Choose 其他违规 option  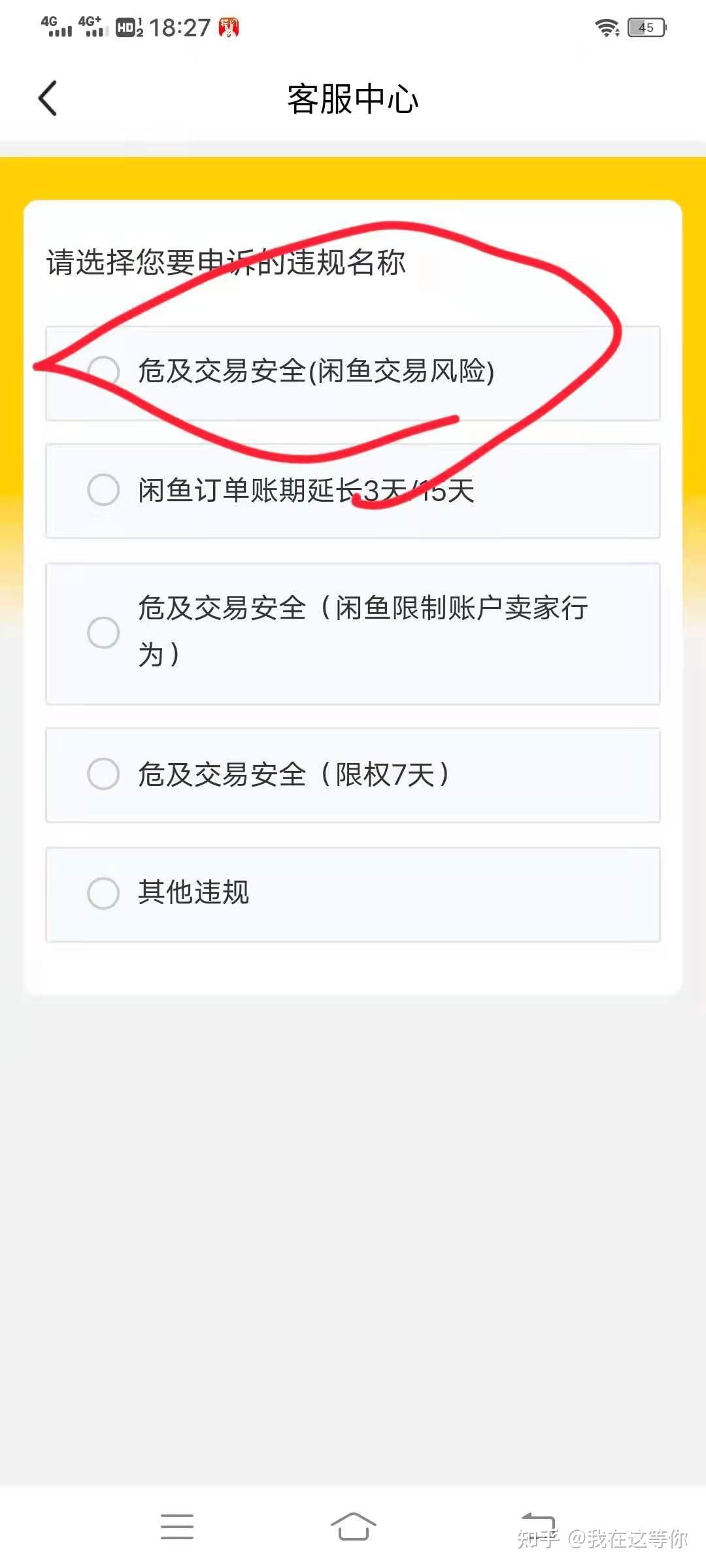coord(103,893)
